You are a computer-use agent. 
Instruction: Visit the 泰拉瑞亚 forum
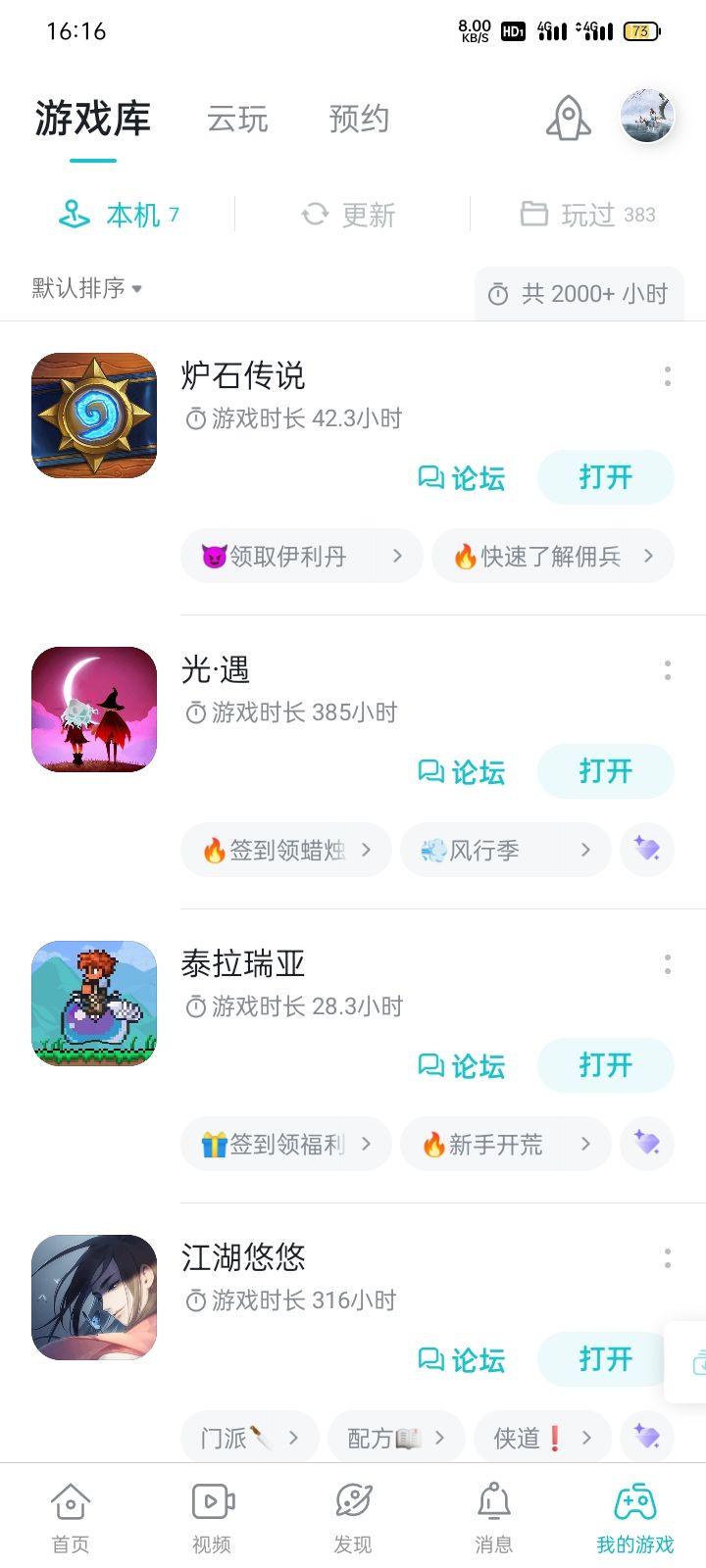click(461, 1066)
